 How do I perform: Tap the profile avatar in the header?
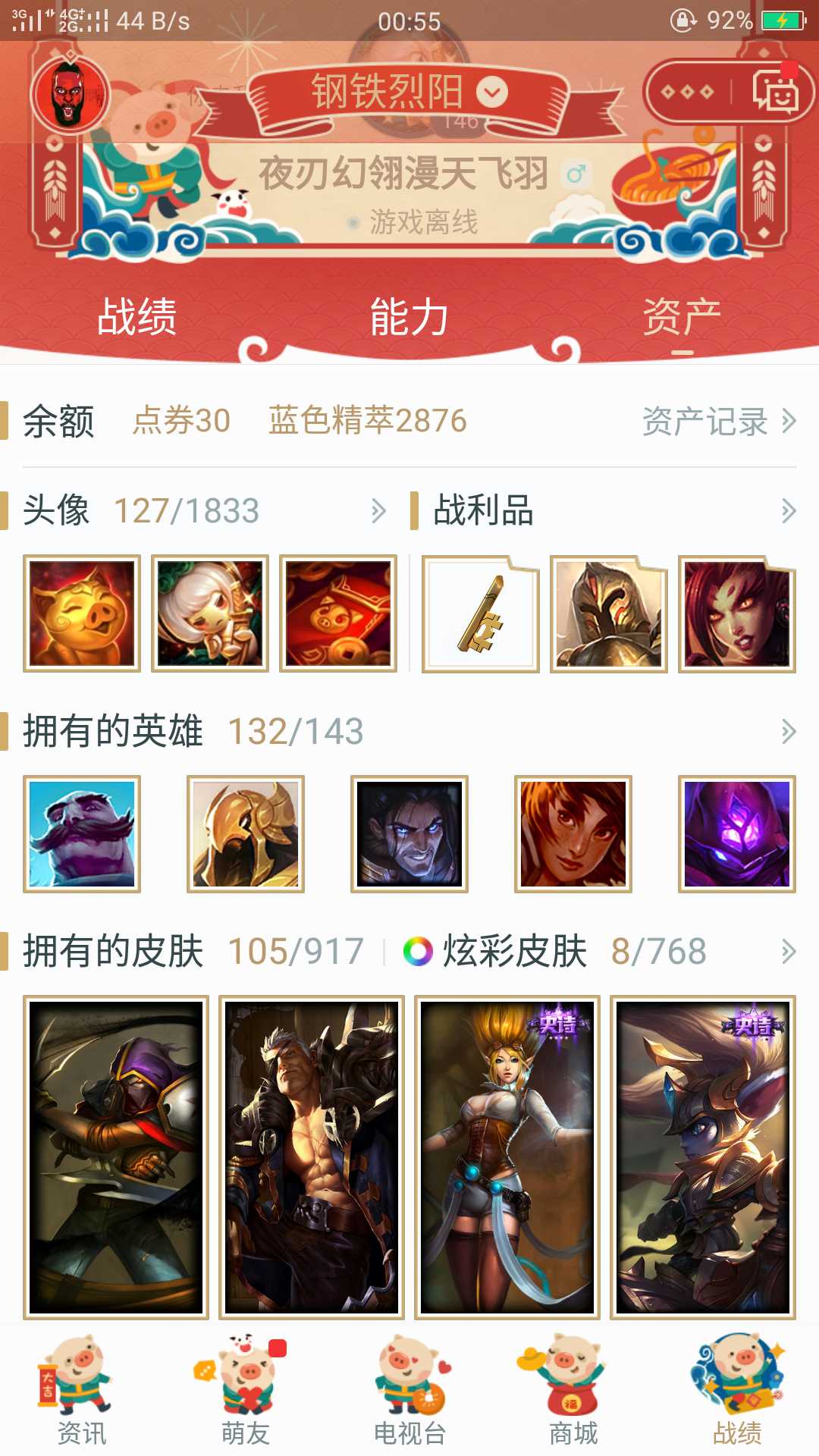pyautogui.click(x=70, y=94)
